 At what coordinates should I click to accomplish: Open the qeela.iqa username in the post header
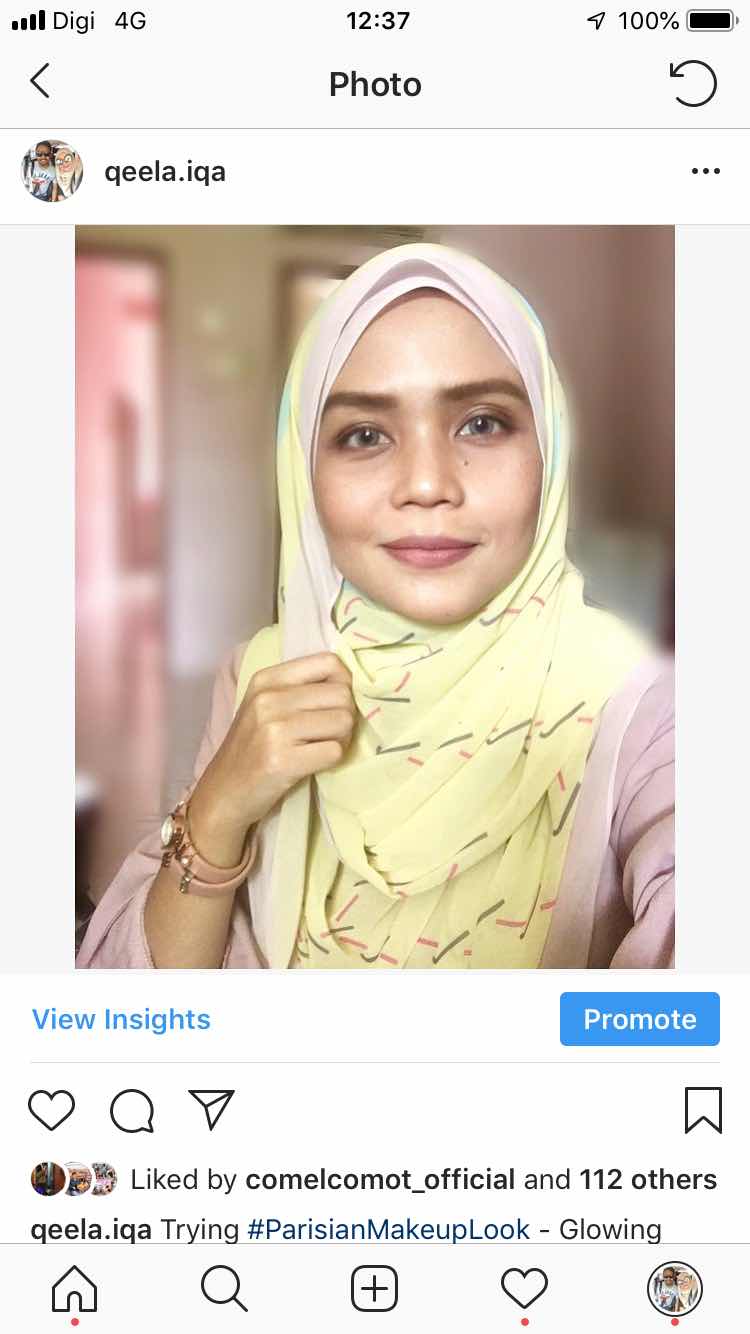[165, 172]
